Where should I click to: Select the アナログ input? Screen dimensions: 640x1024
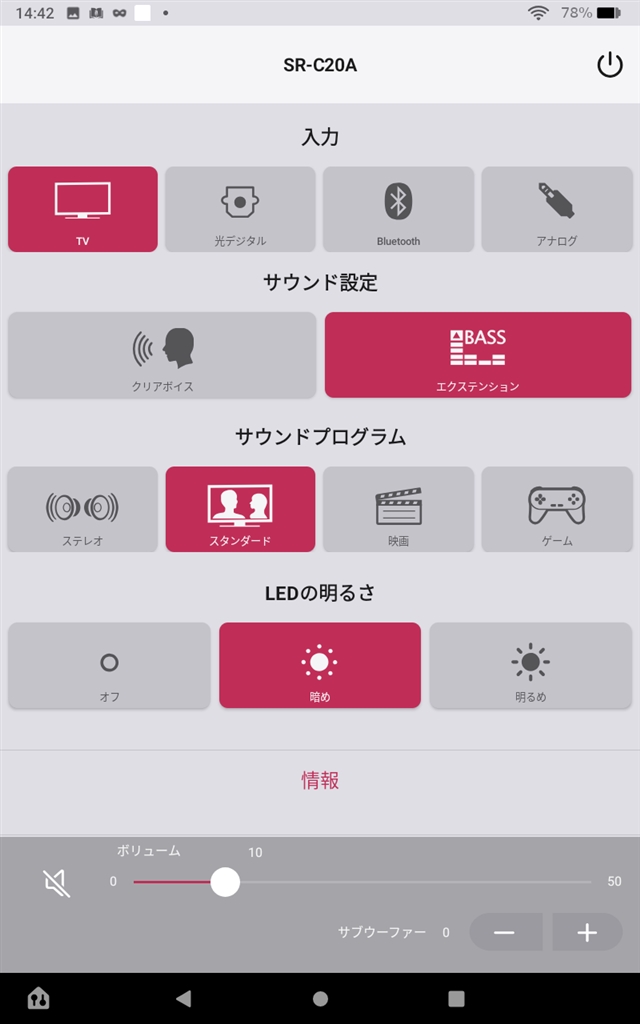click(x=557, y=209)
